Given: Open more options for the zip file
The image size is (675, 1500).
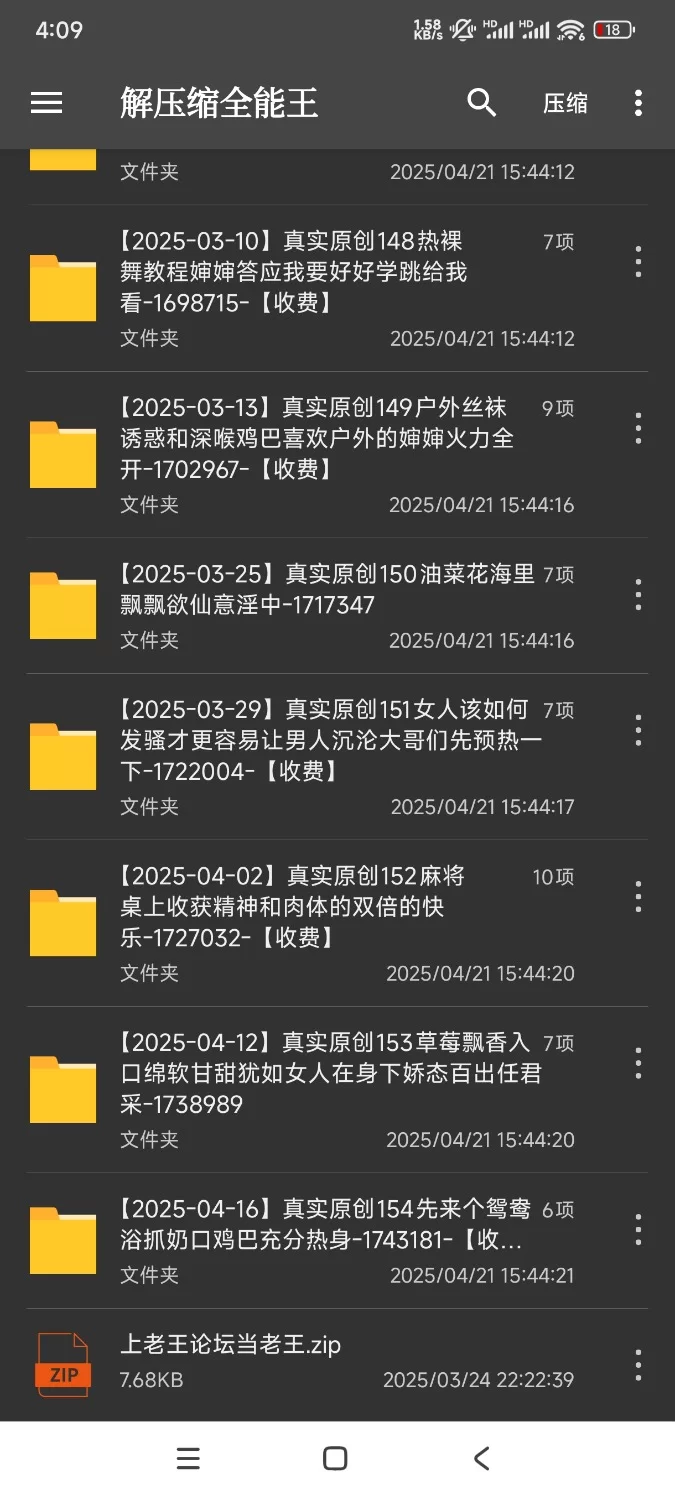Looking at the screenshot, I should point(638,1365).
